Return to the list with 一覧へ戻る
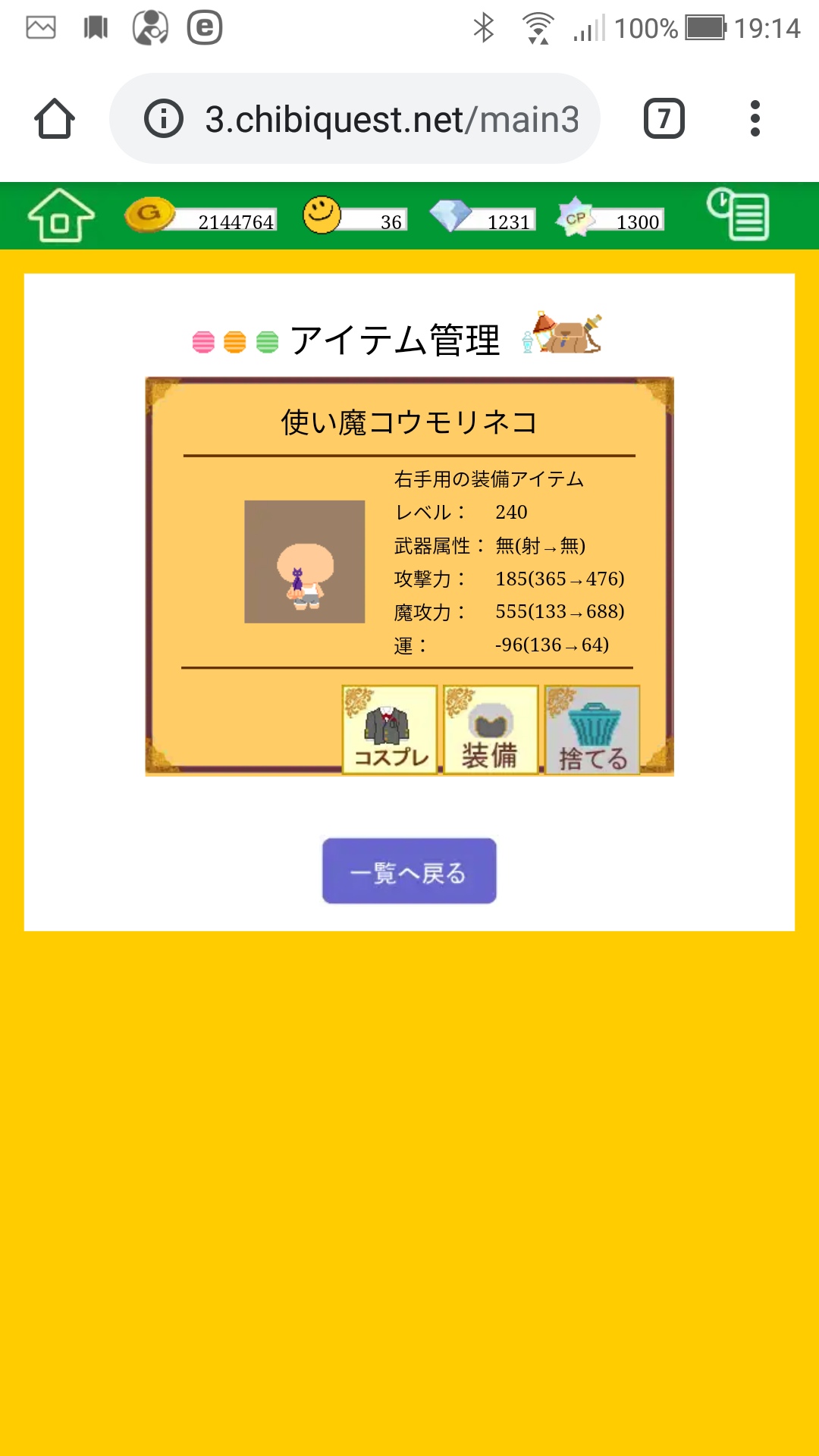Screen dimensions: 819x1456 coord(409,871)
